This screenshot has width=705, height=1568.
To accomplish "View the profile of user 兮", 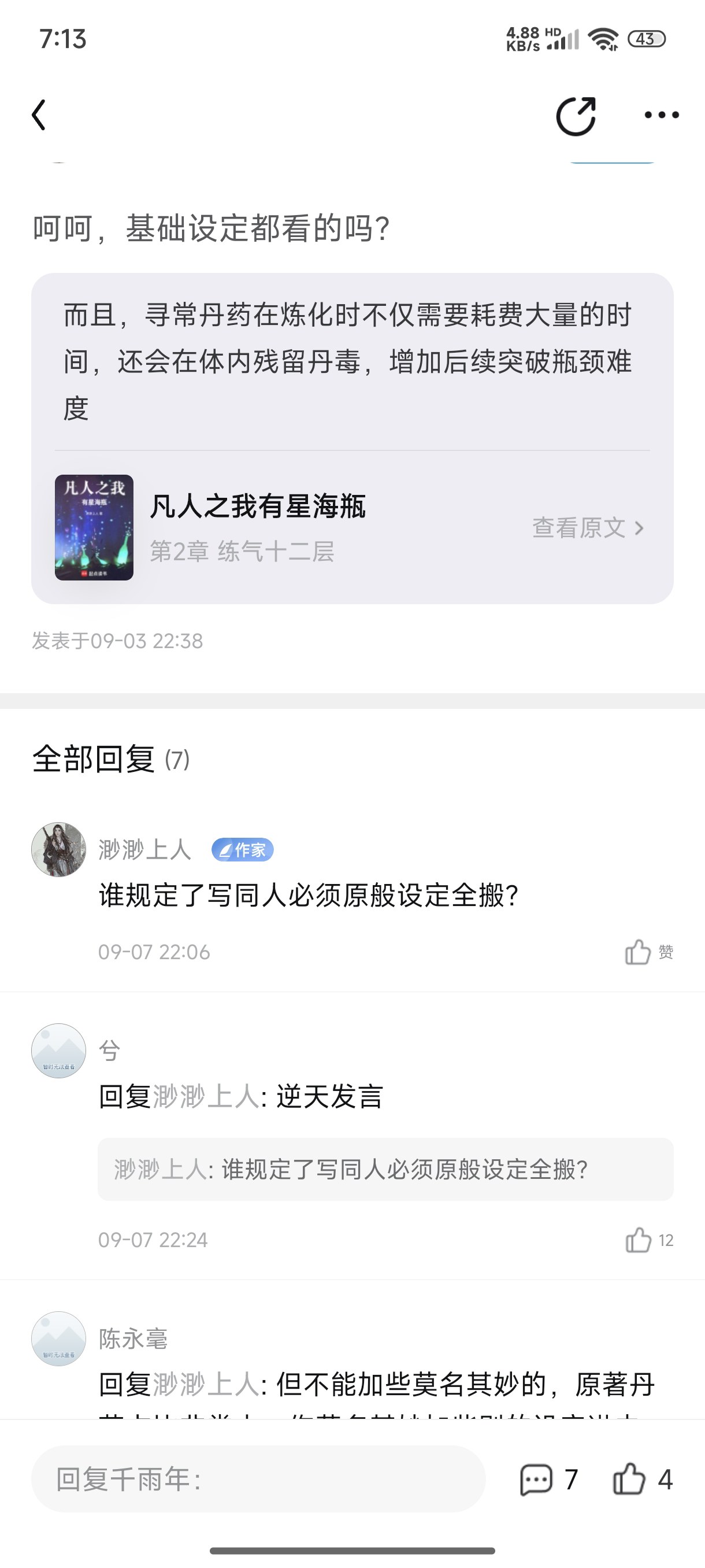I will (x=58, y=1051).
